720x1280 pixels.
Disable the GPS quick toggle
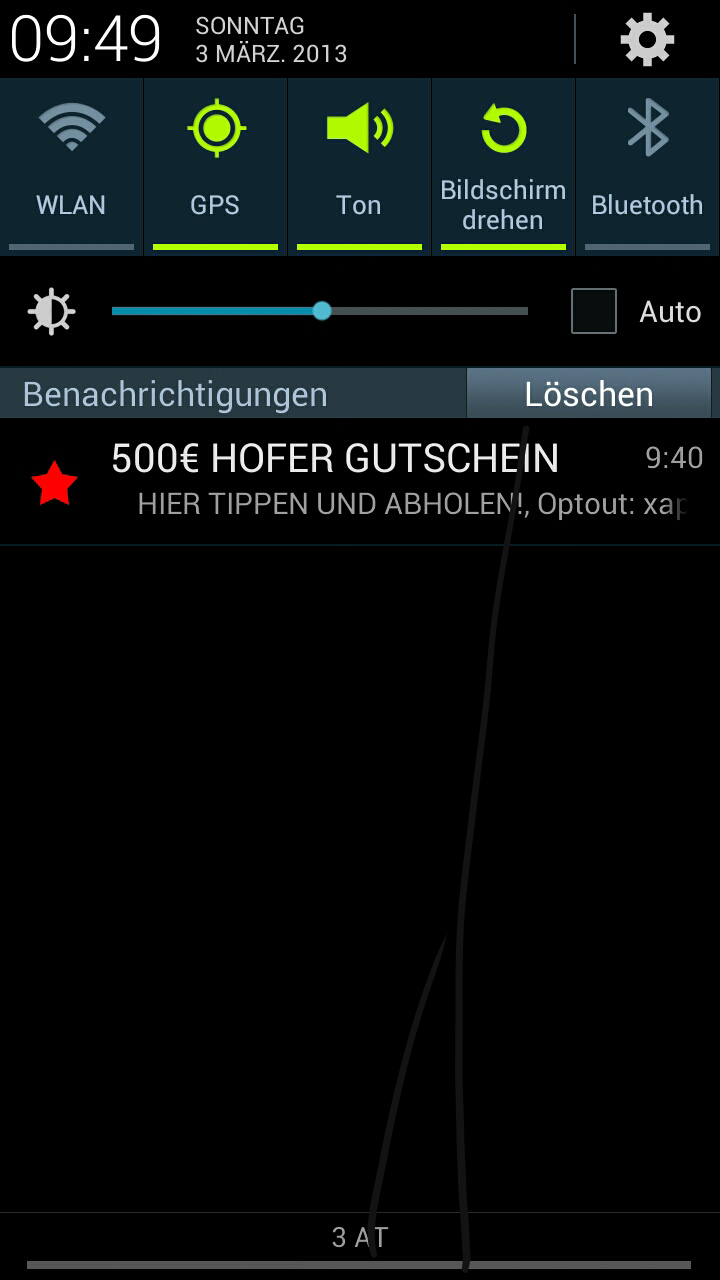pos(215,167)
